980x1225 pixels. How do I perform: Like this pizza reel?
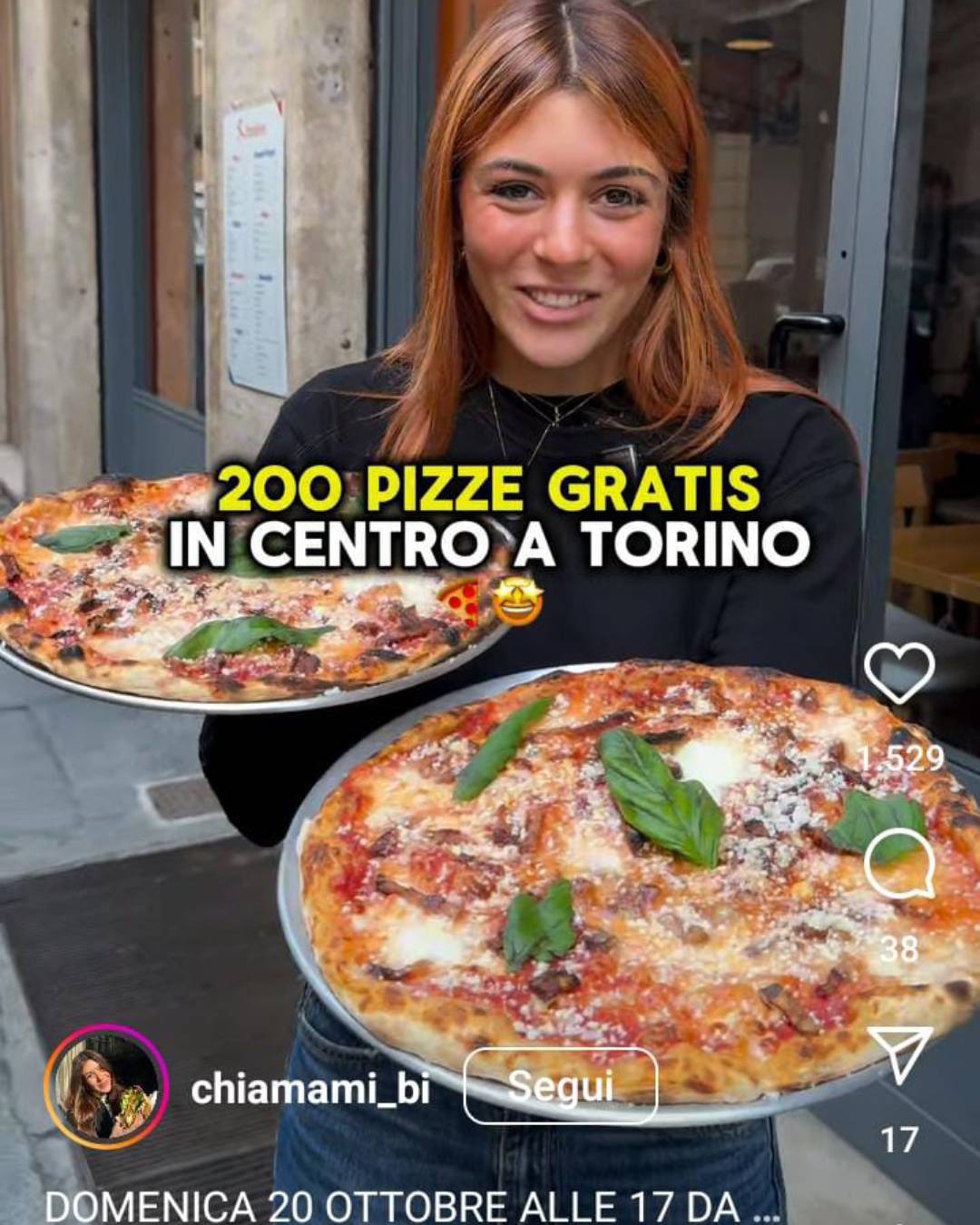(898, 672)
